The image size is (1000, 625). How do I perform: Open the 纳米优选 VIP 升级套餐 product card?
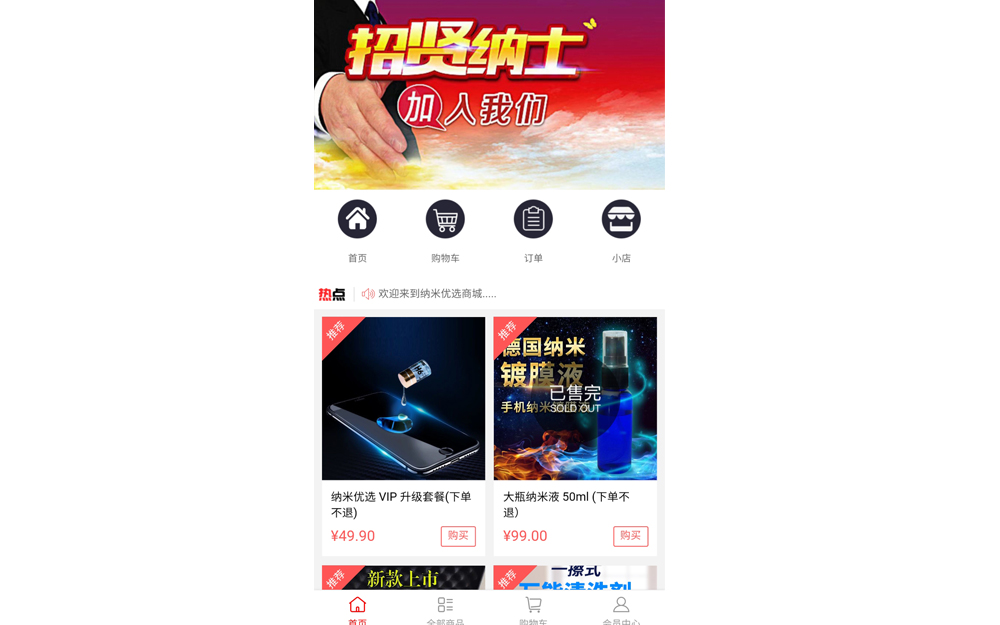(x=403, y=400)
